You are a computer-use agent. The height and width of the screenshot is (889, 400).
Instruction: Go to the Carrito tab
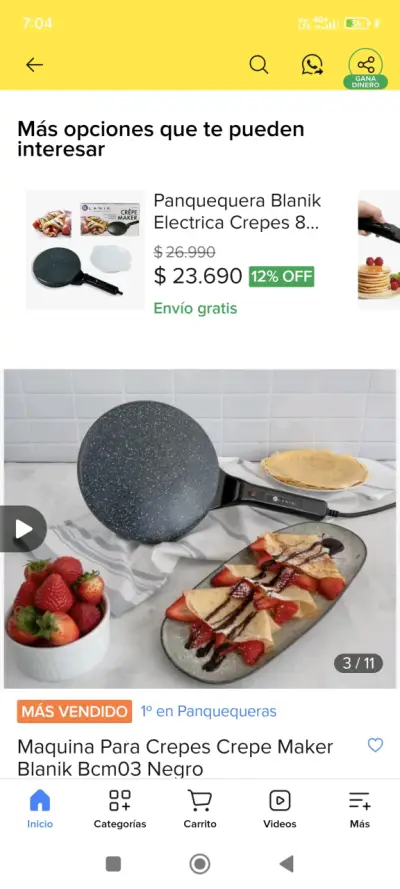(200, 809)
